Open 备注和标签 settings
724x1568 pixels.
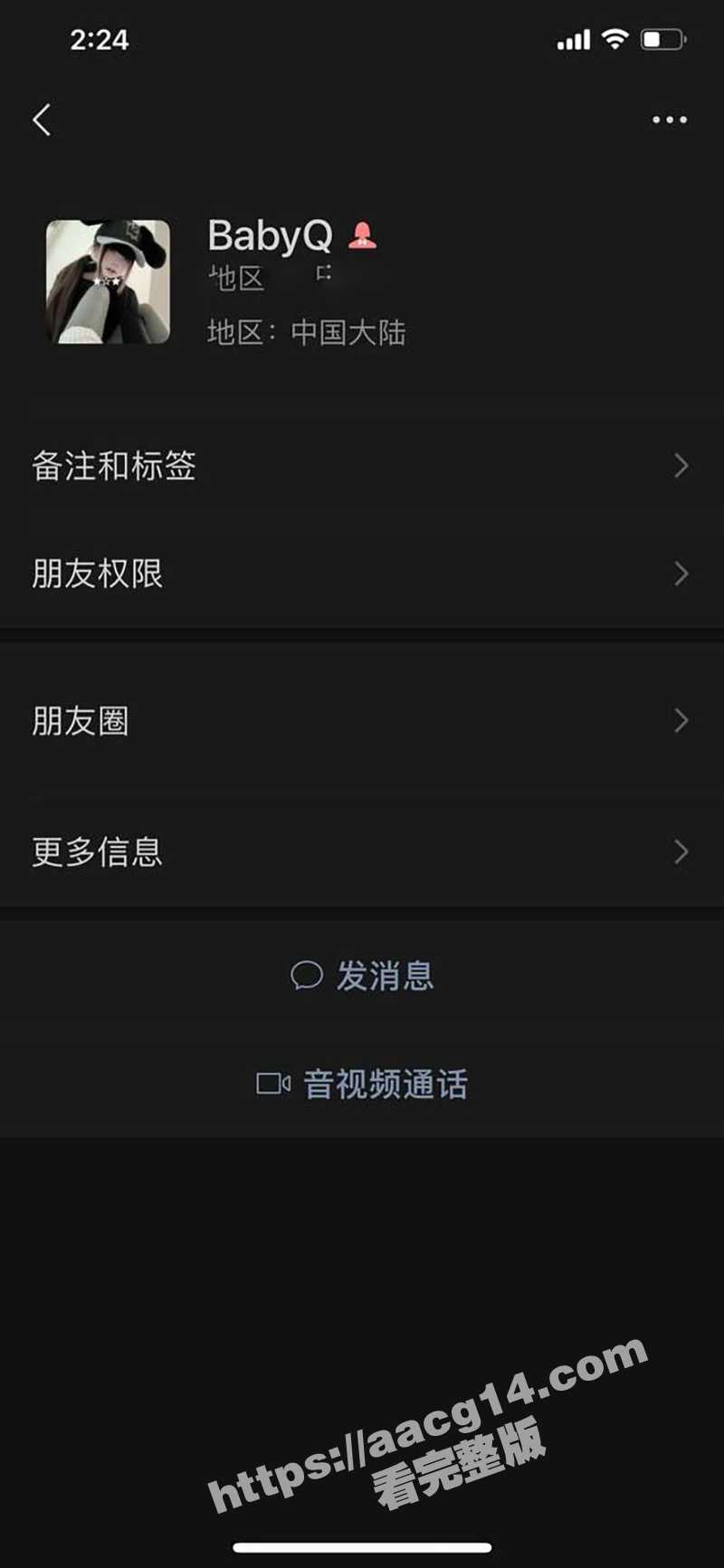362,466
